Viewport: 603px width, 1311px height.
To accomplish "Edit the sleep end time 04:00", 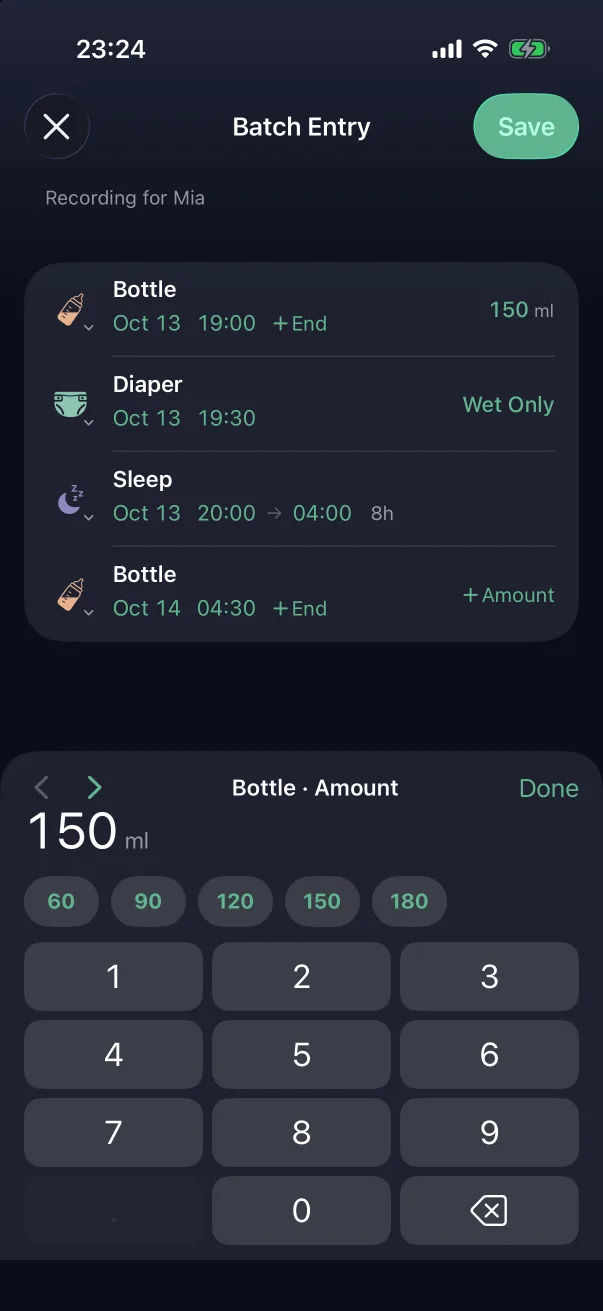I will click(322, 513).
